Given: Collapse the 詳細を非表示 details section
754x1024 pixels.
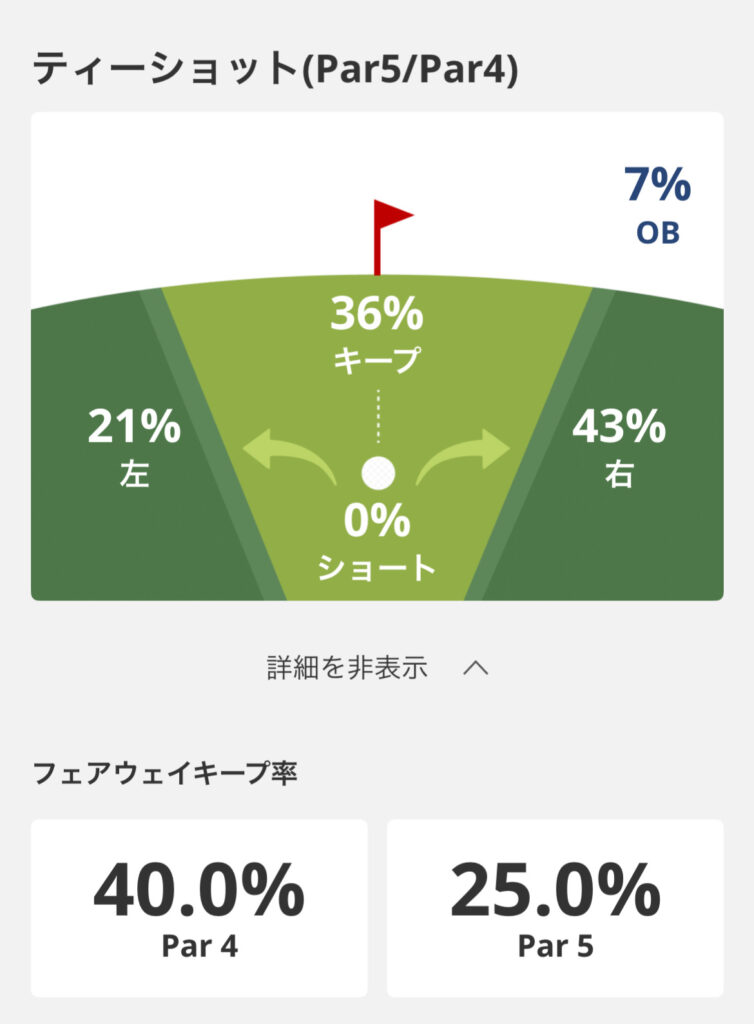Looking at the screenshot, I should [377, 668].
